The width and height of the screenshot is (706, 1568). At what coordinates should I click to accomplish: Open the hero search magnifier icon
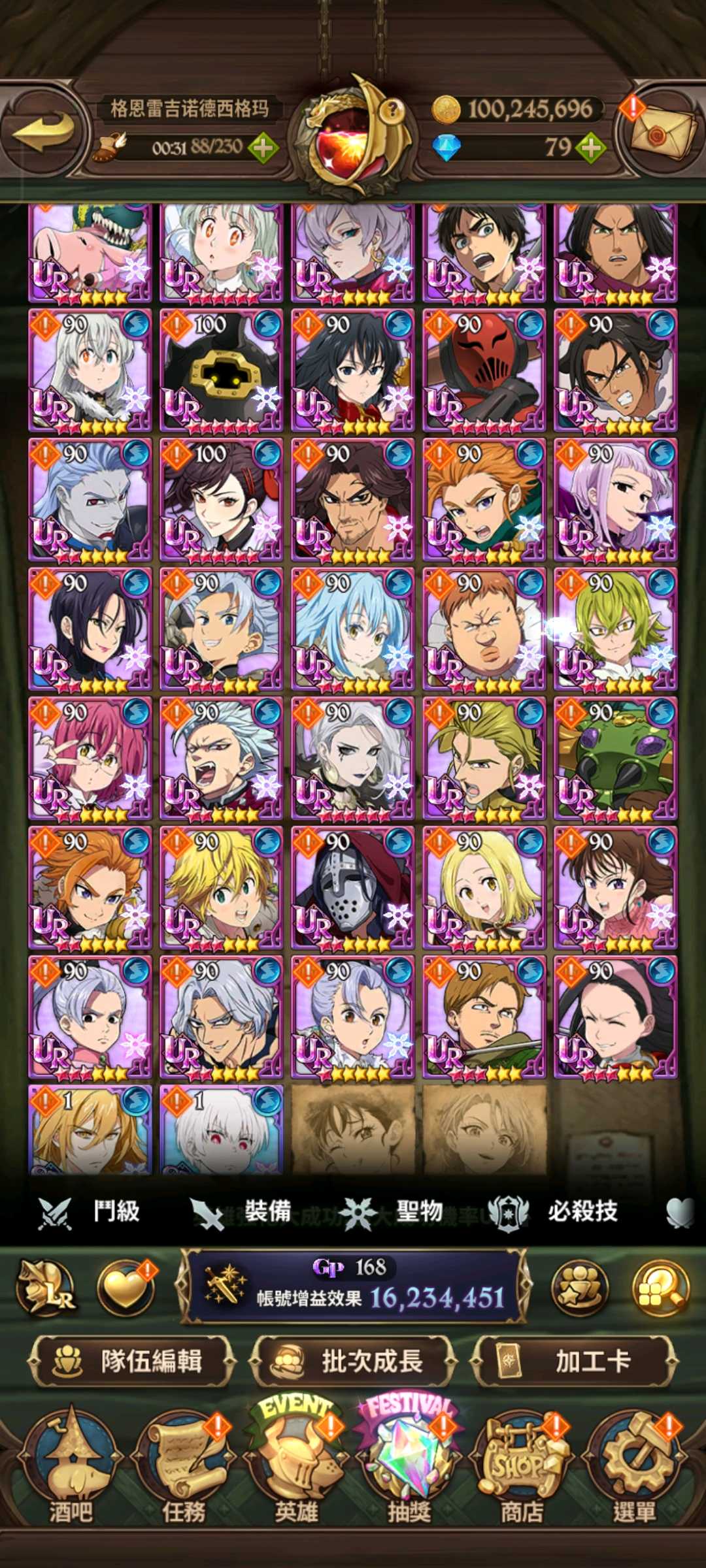tap(661, 1288)
